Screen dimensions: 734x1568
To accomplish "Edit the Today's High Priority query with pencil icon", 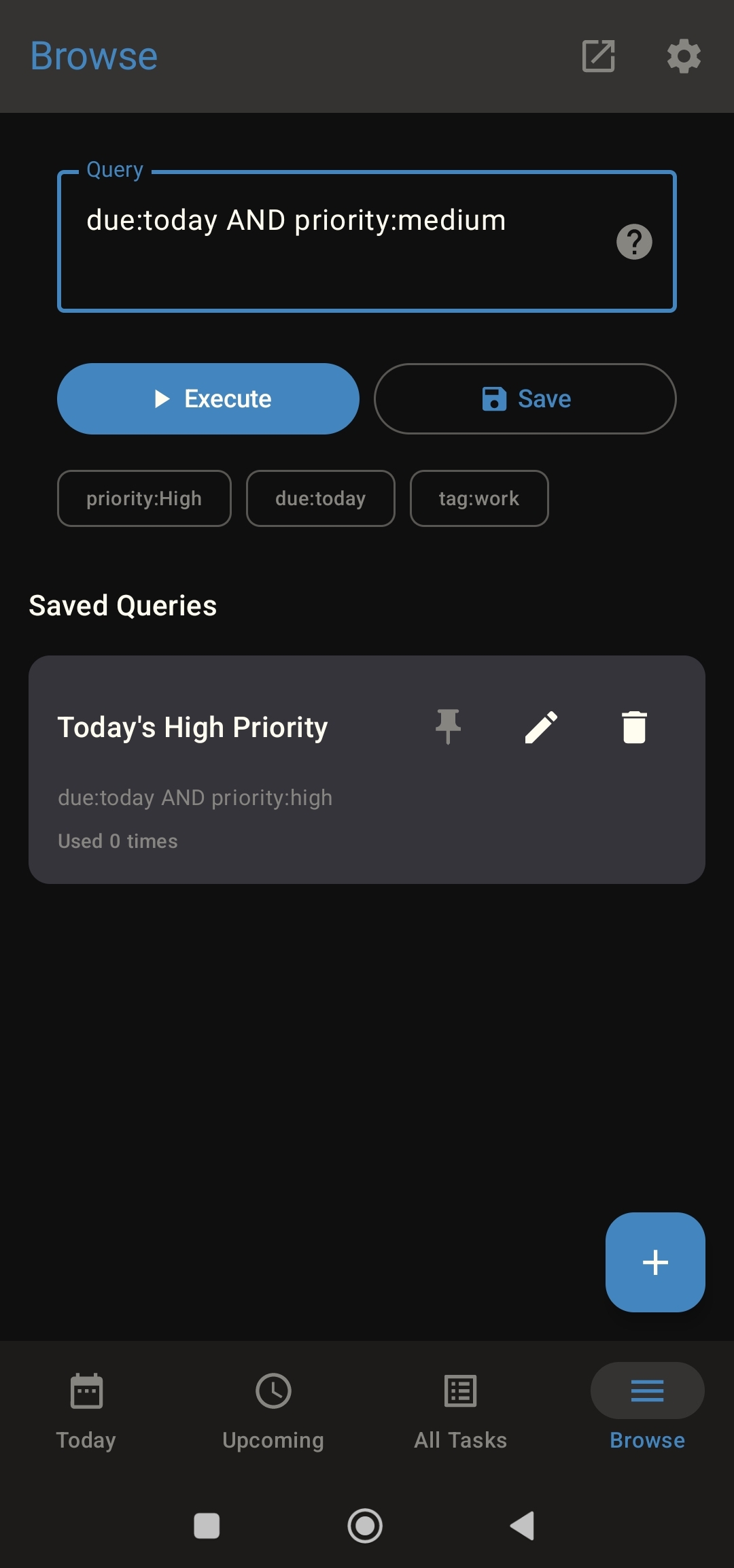I will 541,726.
